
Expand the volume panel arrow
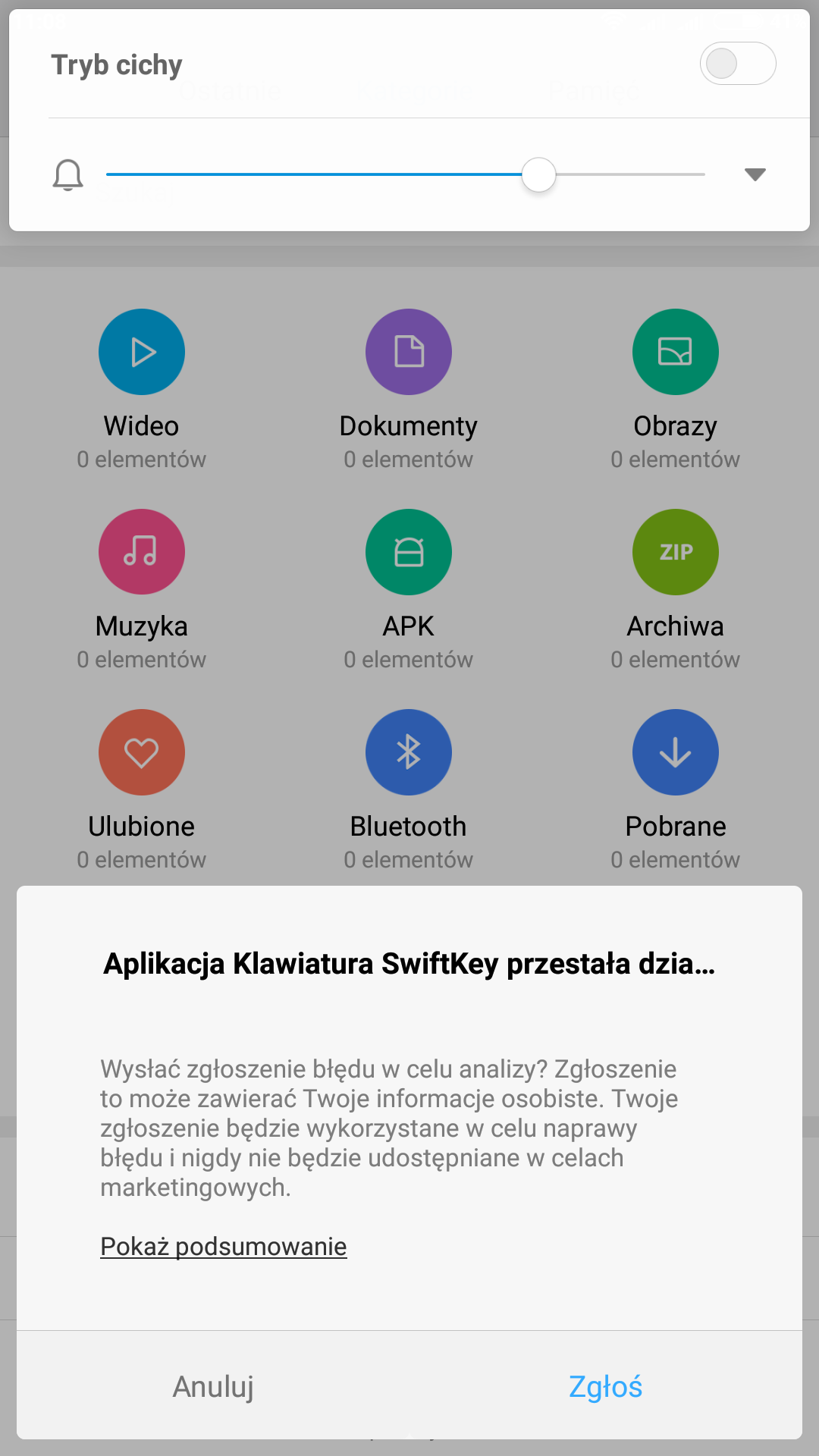click(755, 174)
